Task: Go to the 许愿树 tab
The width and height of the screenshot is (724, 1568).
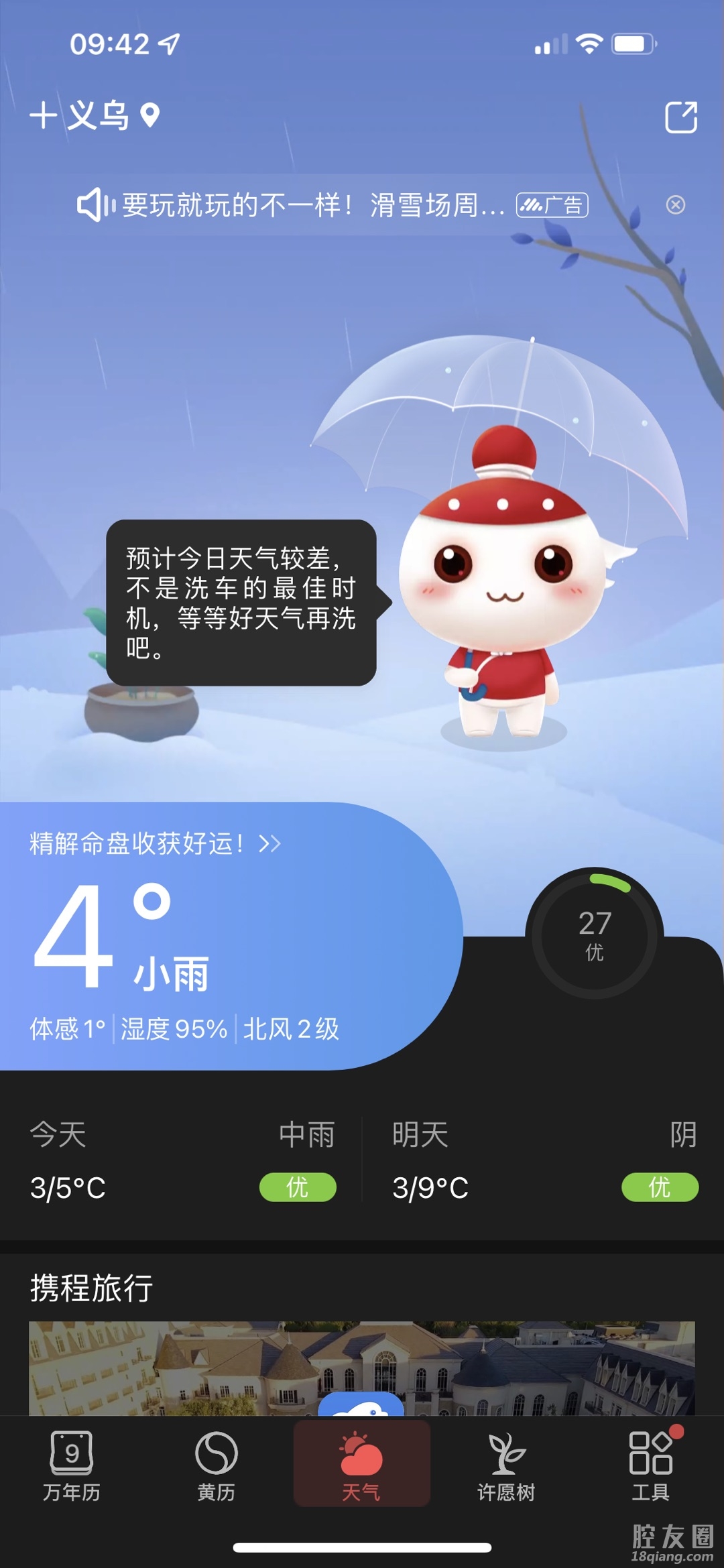Action: pyautogui.click(x=506, y=1465)
